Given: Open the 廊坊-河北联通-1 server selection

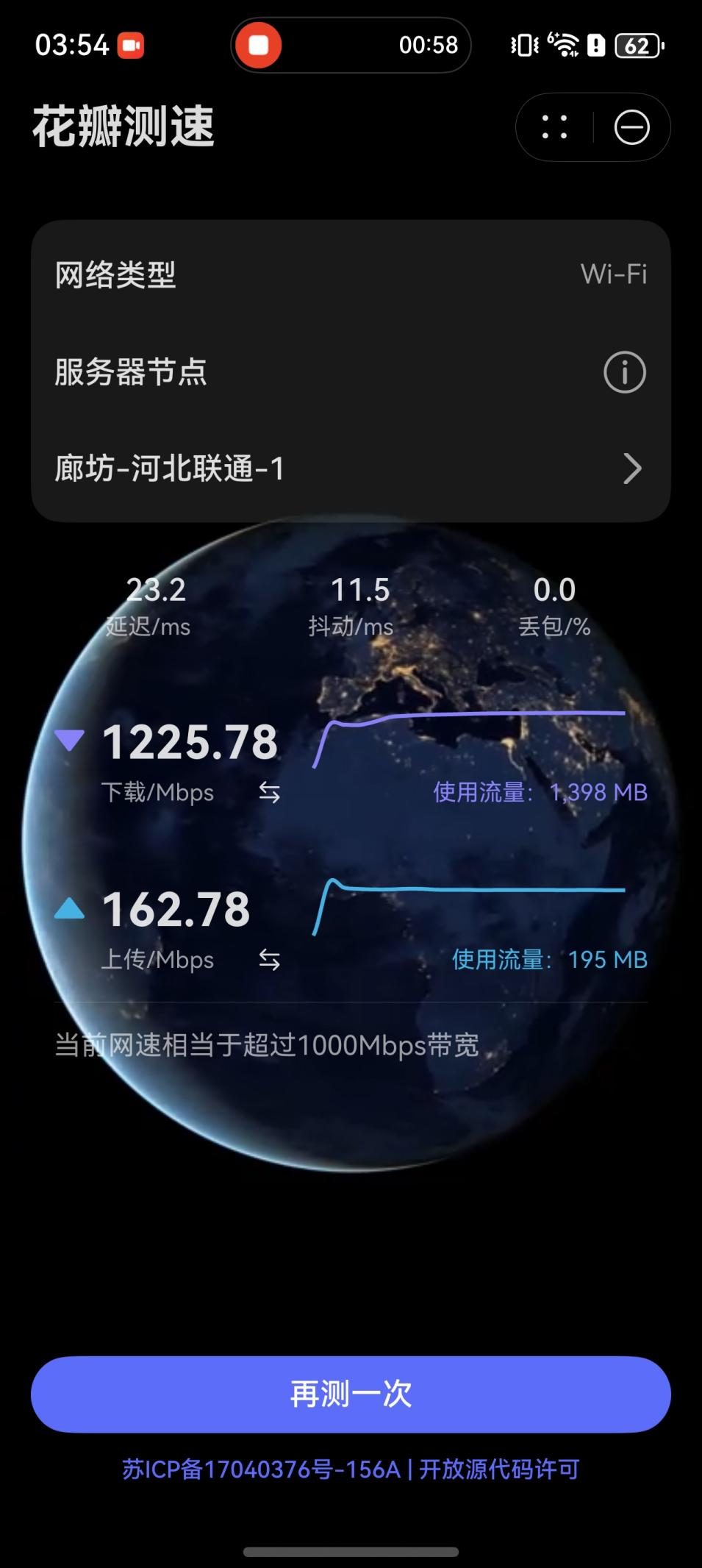Looking at the screenshot, I should (x=350, y=468).
